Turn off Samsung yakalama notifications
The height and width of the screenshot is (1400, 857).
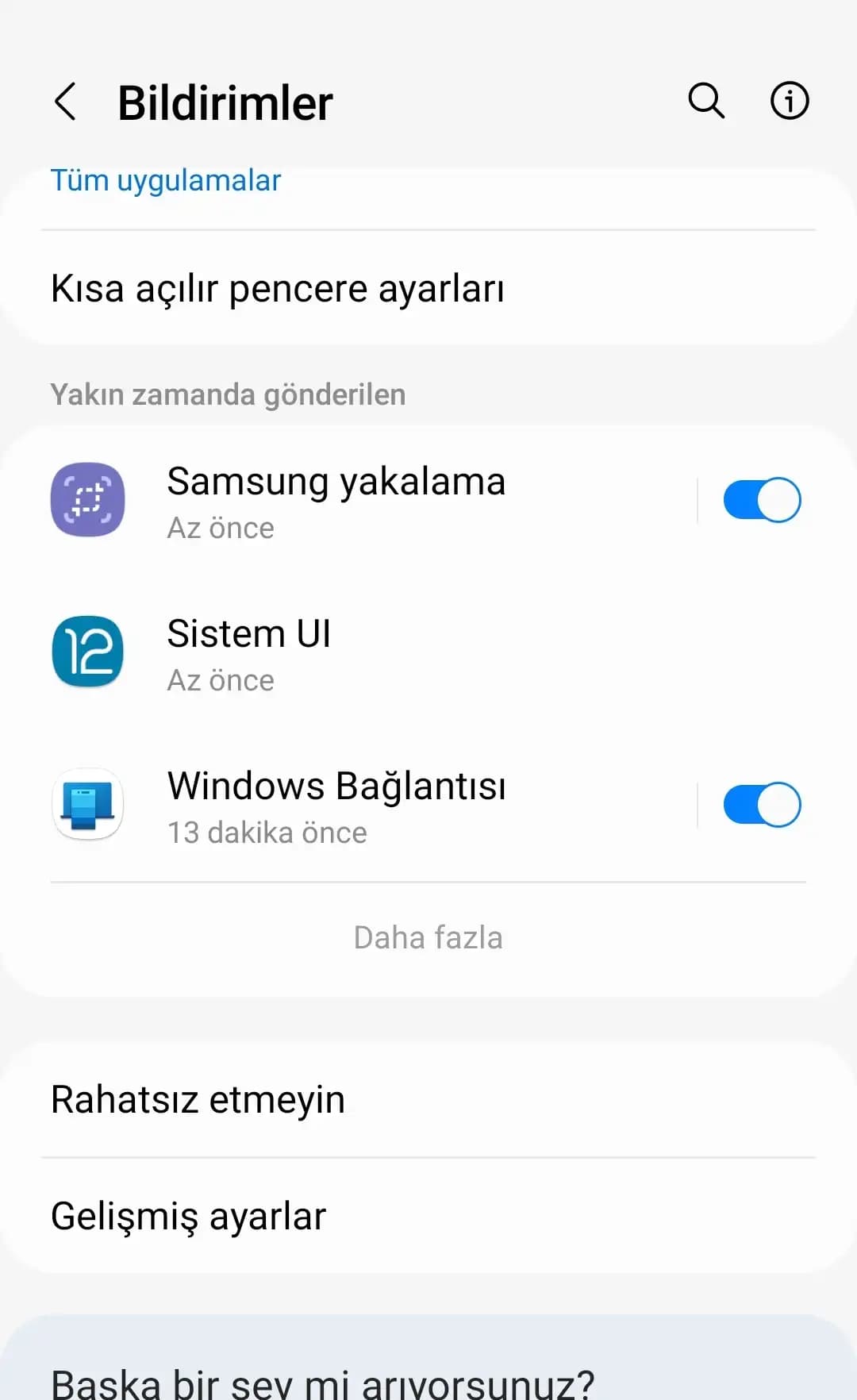pyautogui.click(x=761, y=500)
